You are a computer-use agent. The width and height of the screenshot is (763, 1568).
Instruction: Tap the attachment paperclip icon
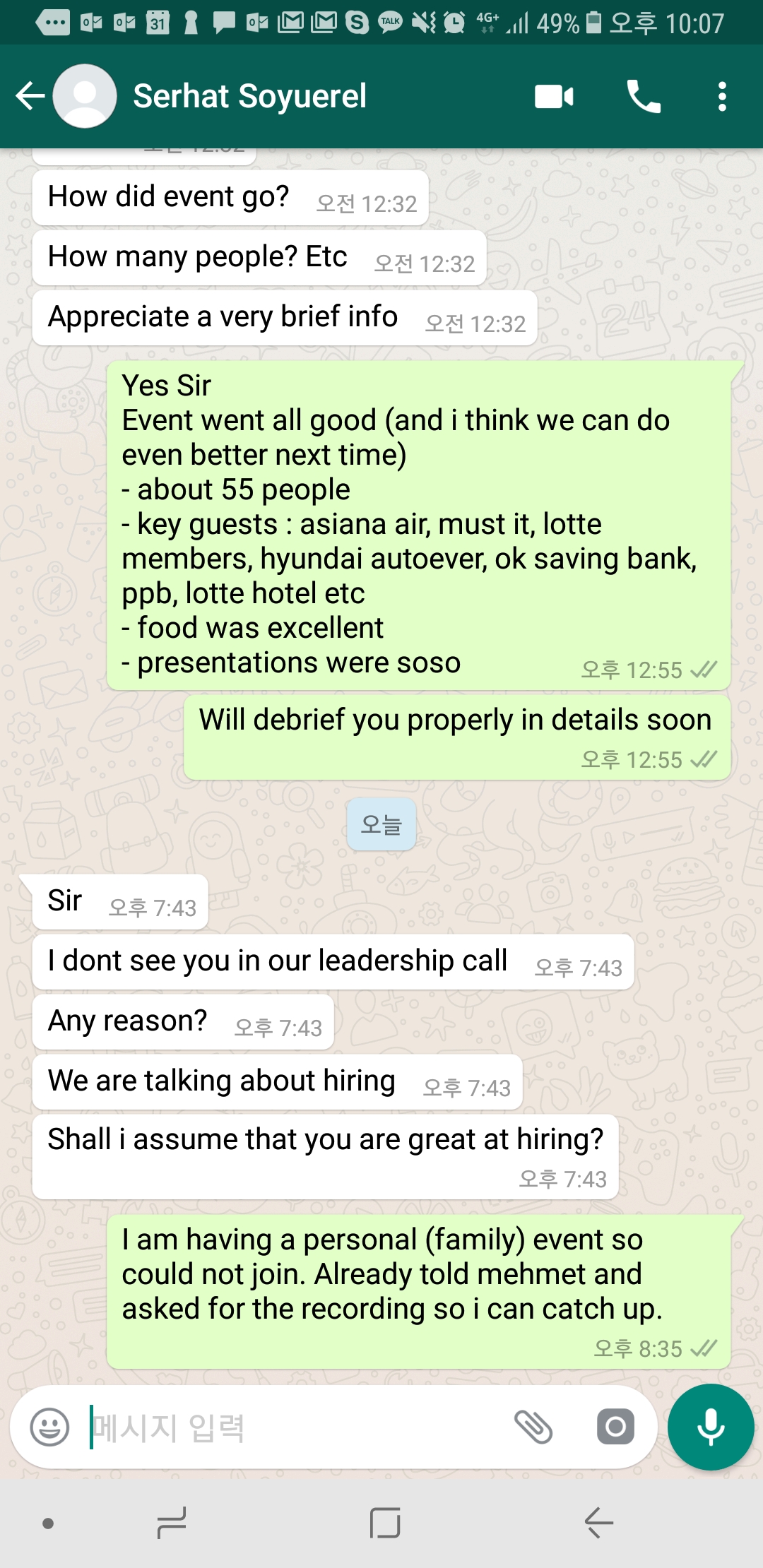(x=533, y=1427)
